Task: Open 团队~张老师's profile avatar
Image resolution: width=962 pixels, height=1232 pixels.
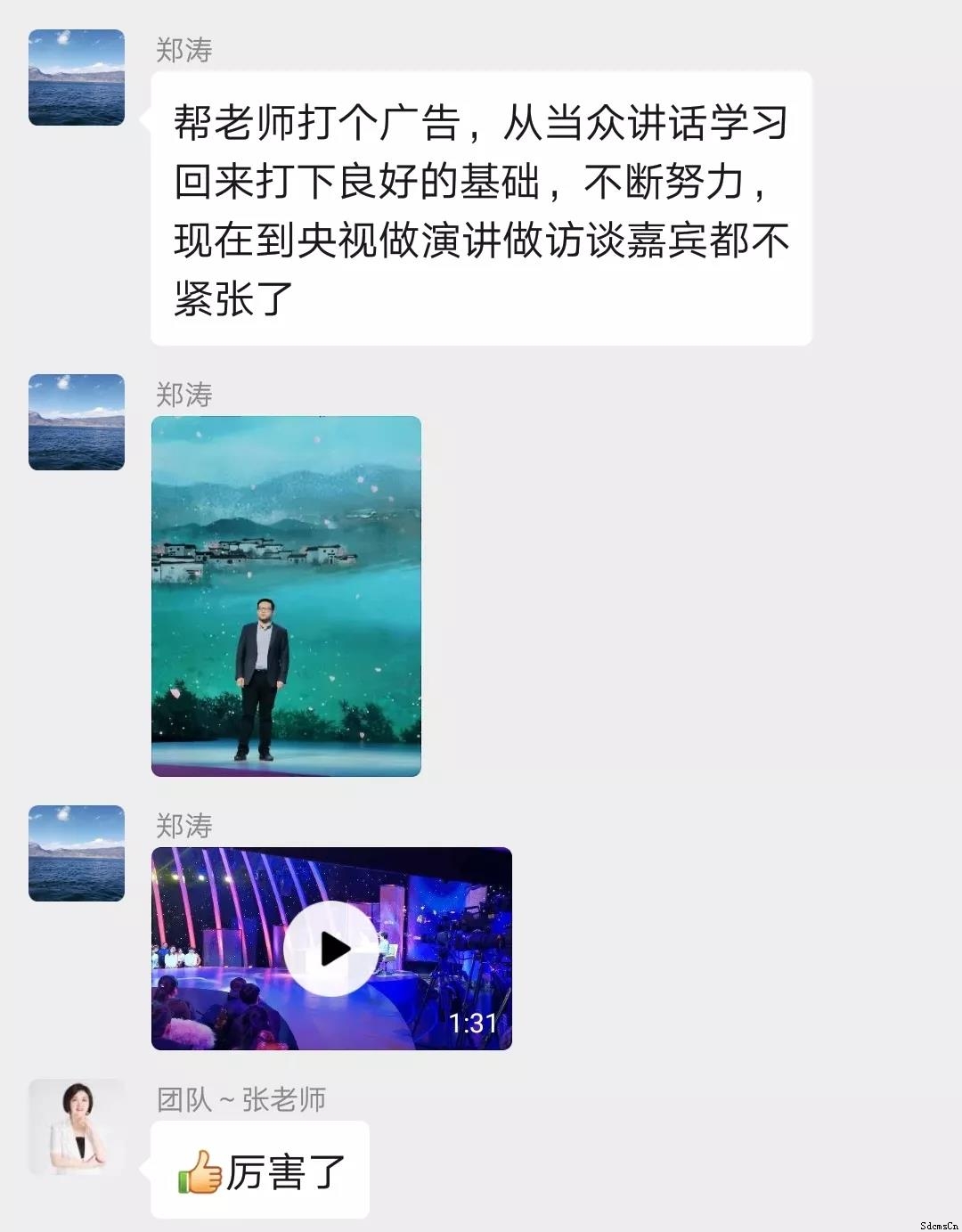Action: click(x=77, y=1127)
